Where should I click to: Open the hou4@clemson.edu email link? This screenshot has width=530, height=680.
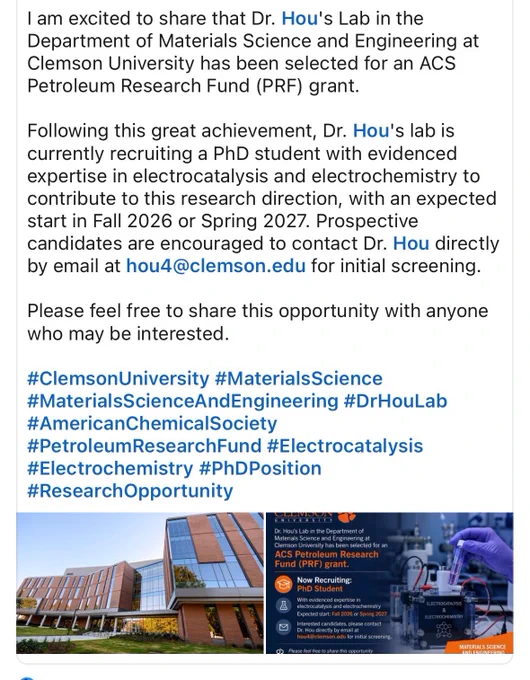click(216, 266)
